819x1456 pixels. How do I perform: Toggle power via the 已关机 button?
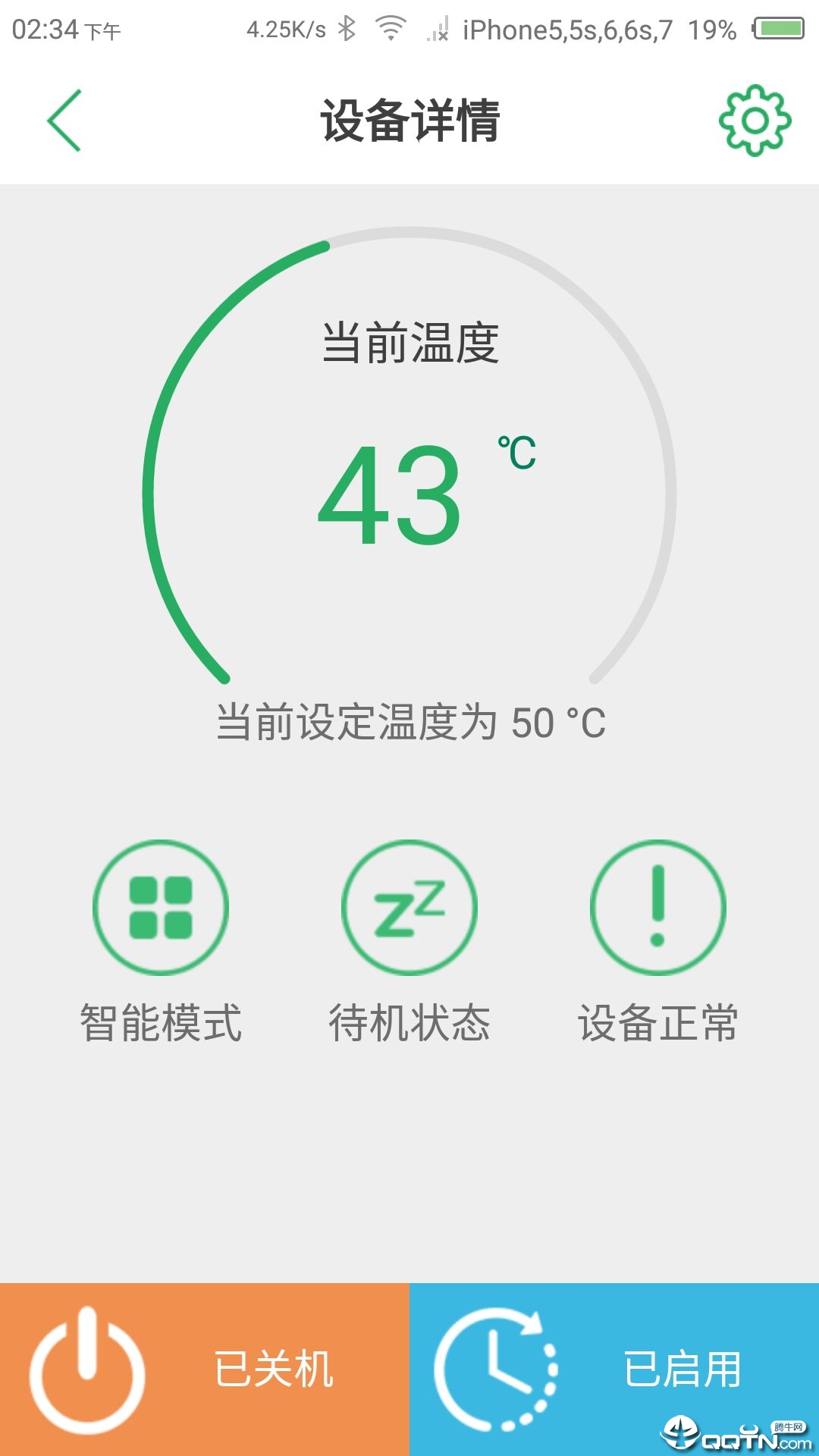point(205,1370)
